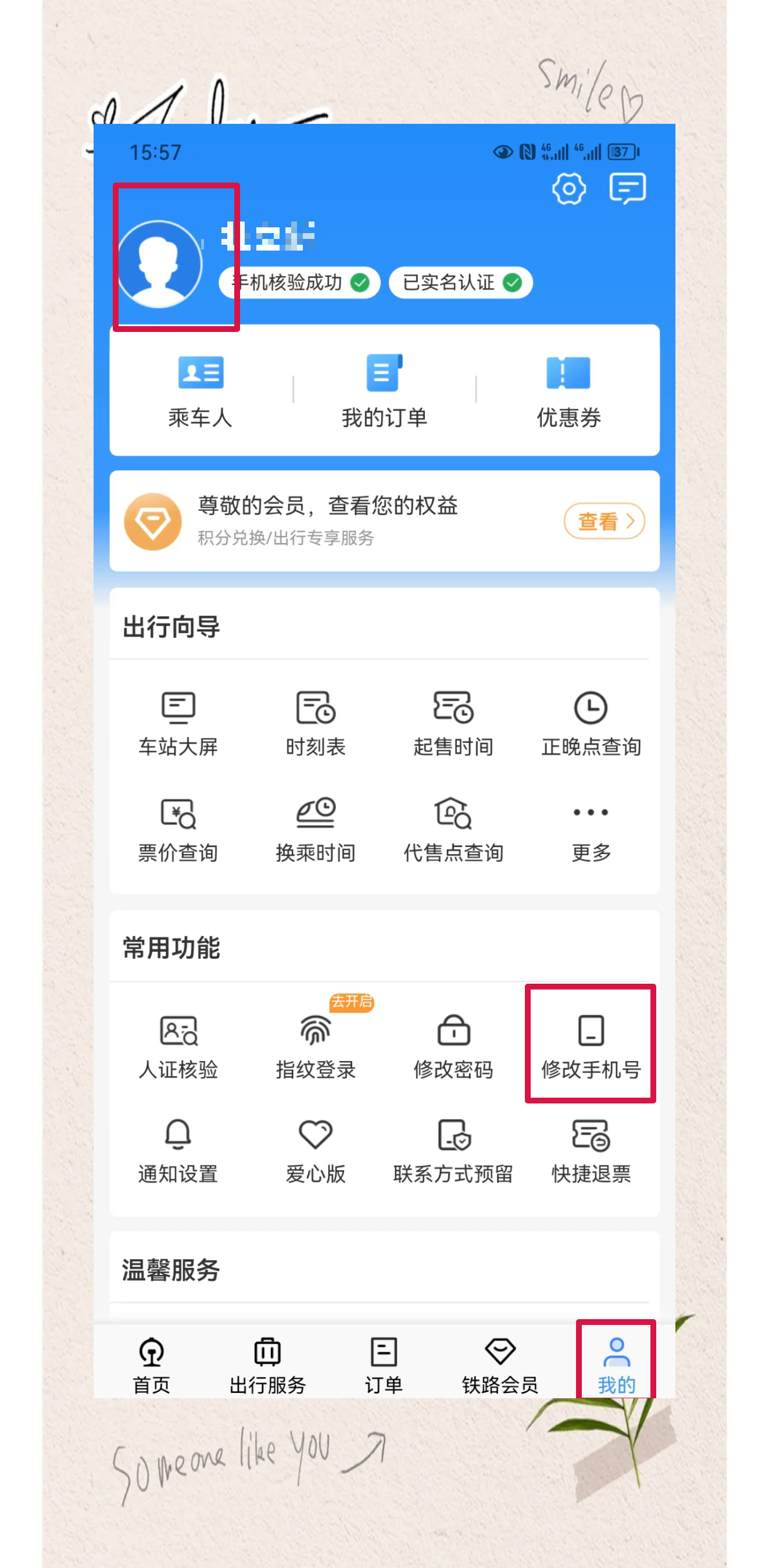Open 我的订单 to view orders
Image resolution: width=769 pixels, height=1568 pixels.
384,390
